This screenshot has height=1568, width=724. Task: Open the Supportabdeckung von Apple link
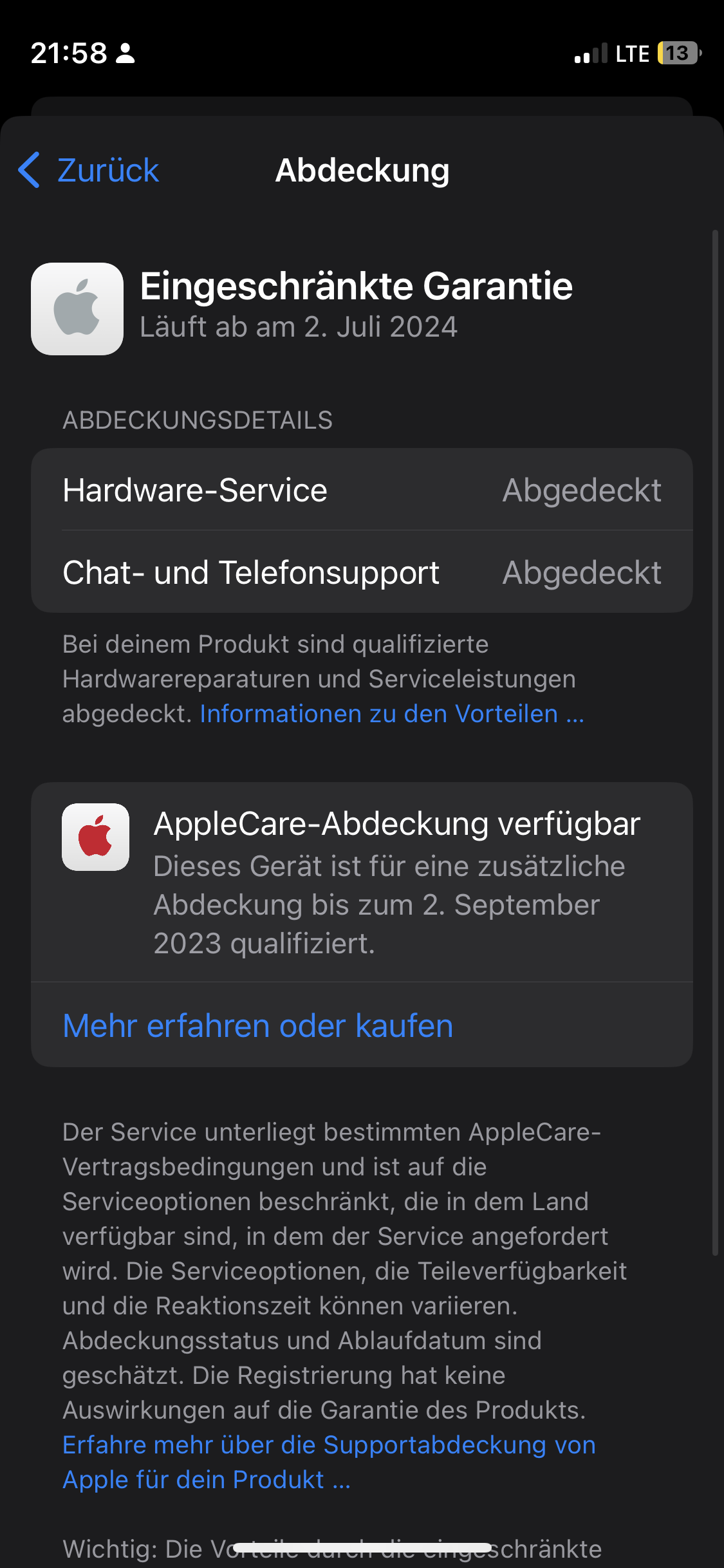click(x=329, y=1462)
